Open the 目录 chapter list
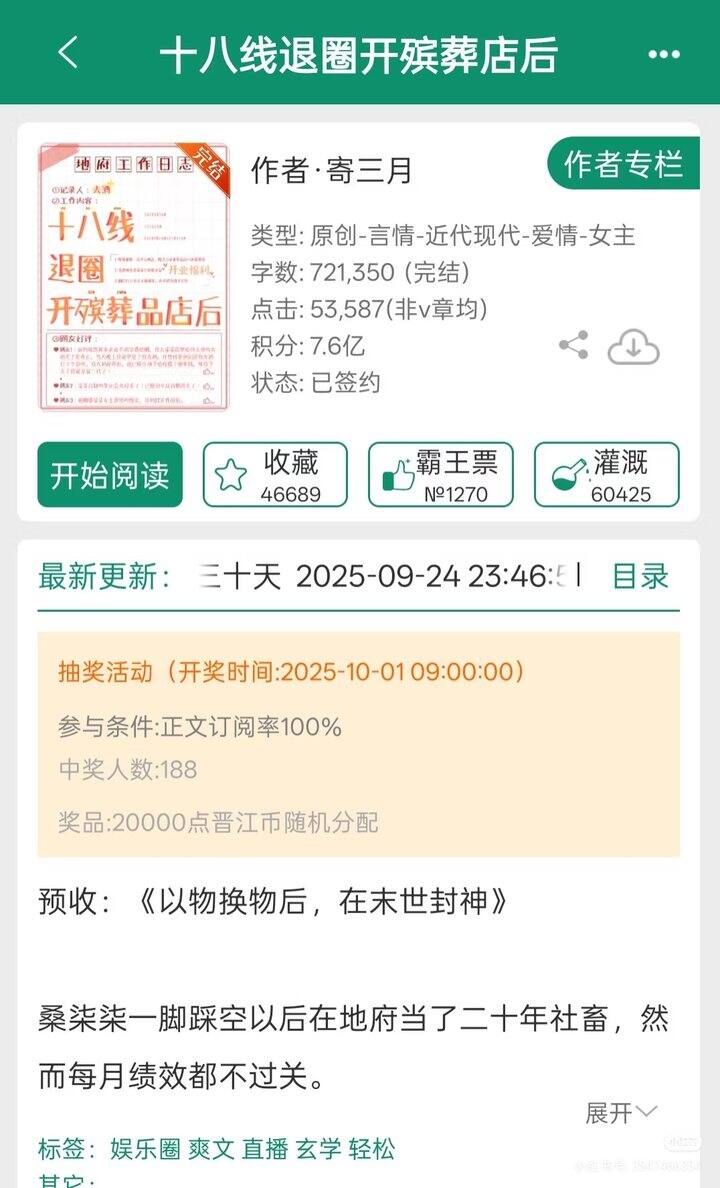The width and height of the screenshot is (720, 1188). tap(640, 576)
